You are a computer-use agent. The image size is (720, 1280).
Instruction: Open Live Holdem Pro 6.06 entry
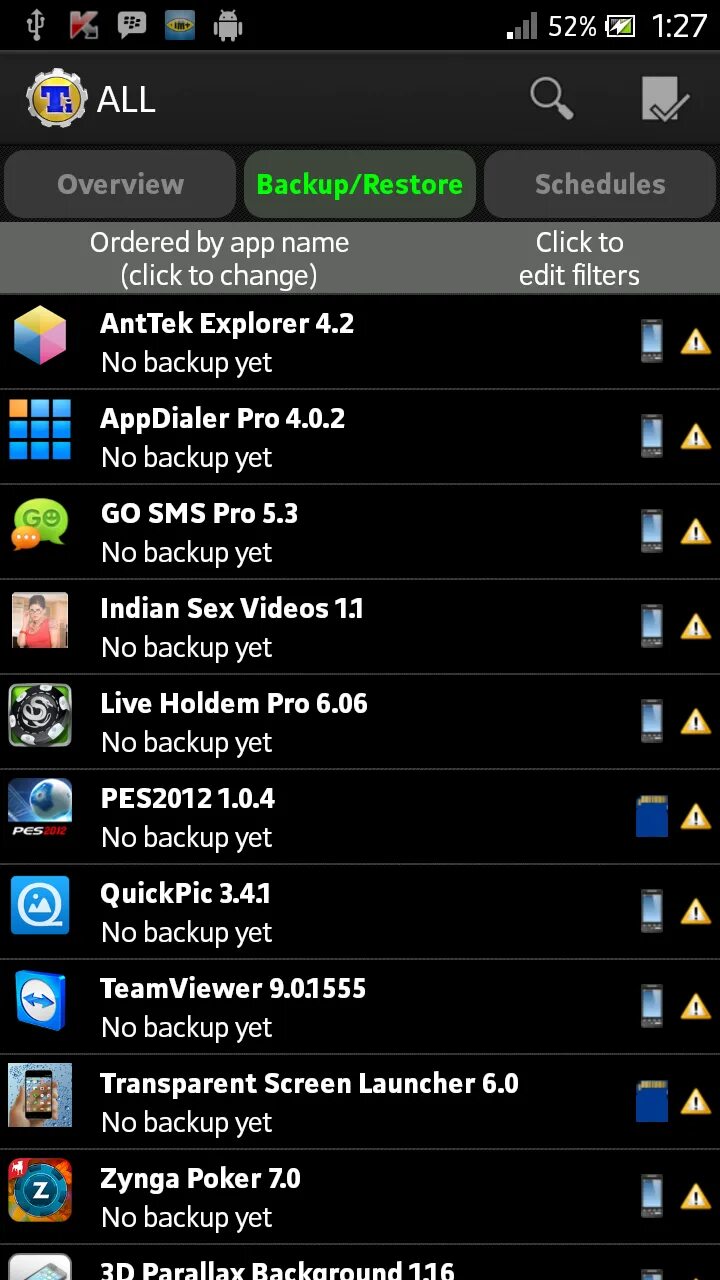(360, 722)
